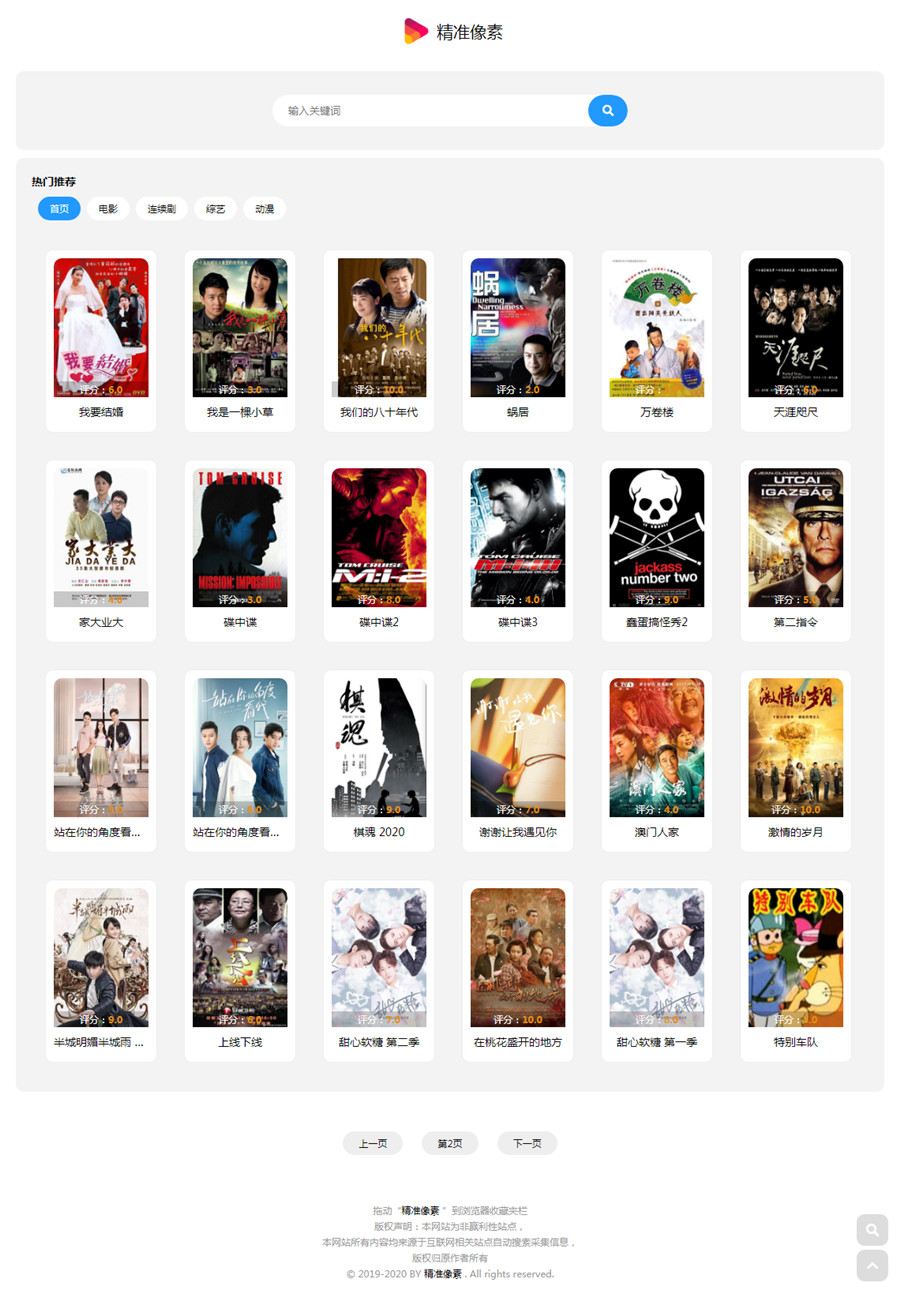Go to next page with 下一页
This screenshot has height=1297, width=900.
click(527, 1143)
